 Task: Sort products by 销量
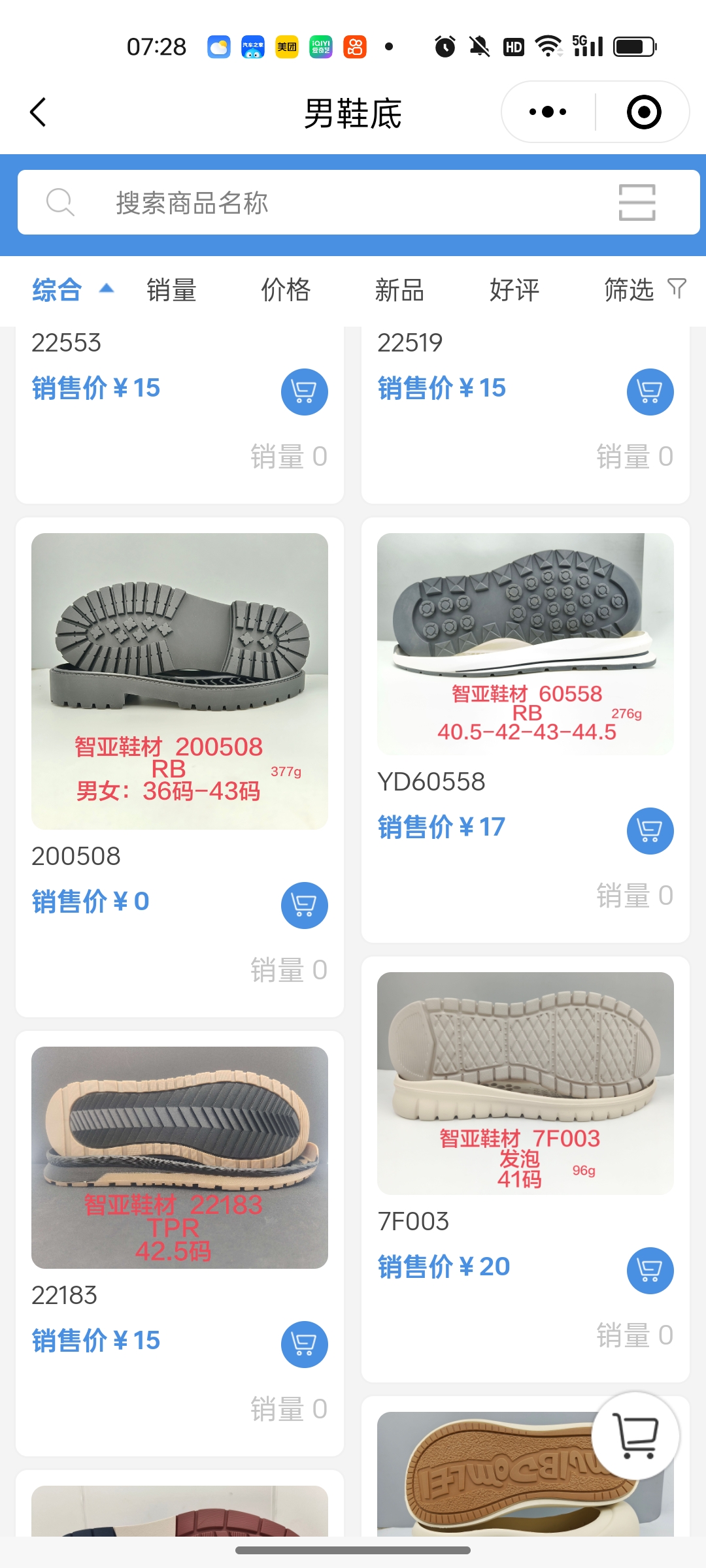[171, 289]
